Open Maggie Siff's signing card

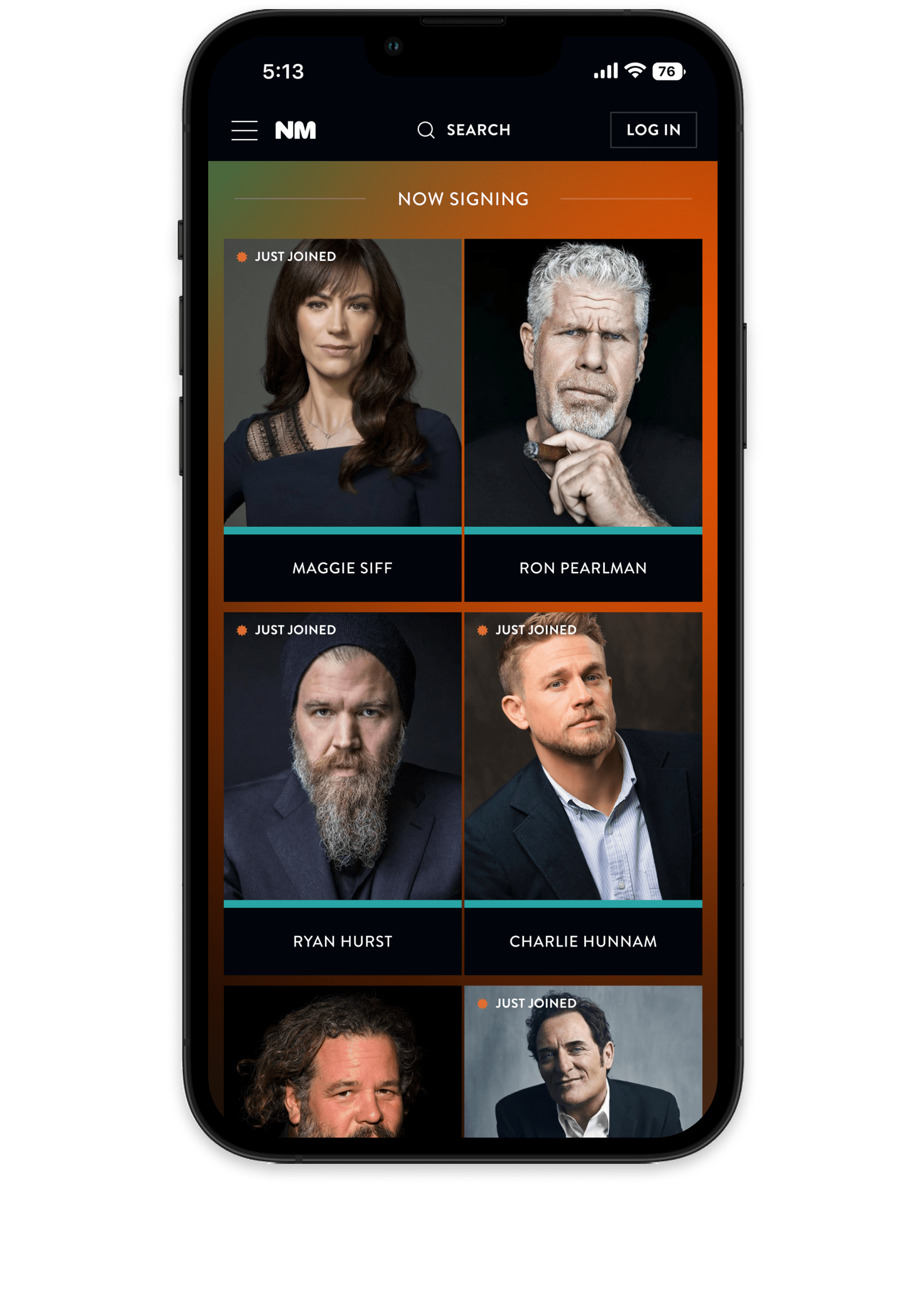pyautogui.click(x=342, y=419)
